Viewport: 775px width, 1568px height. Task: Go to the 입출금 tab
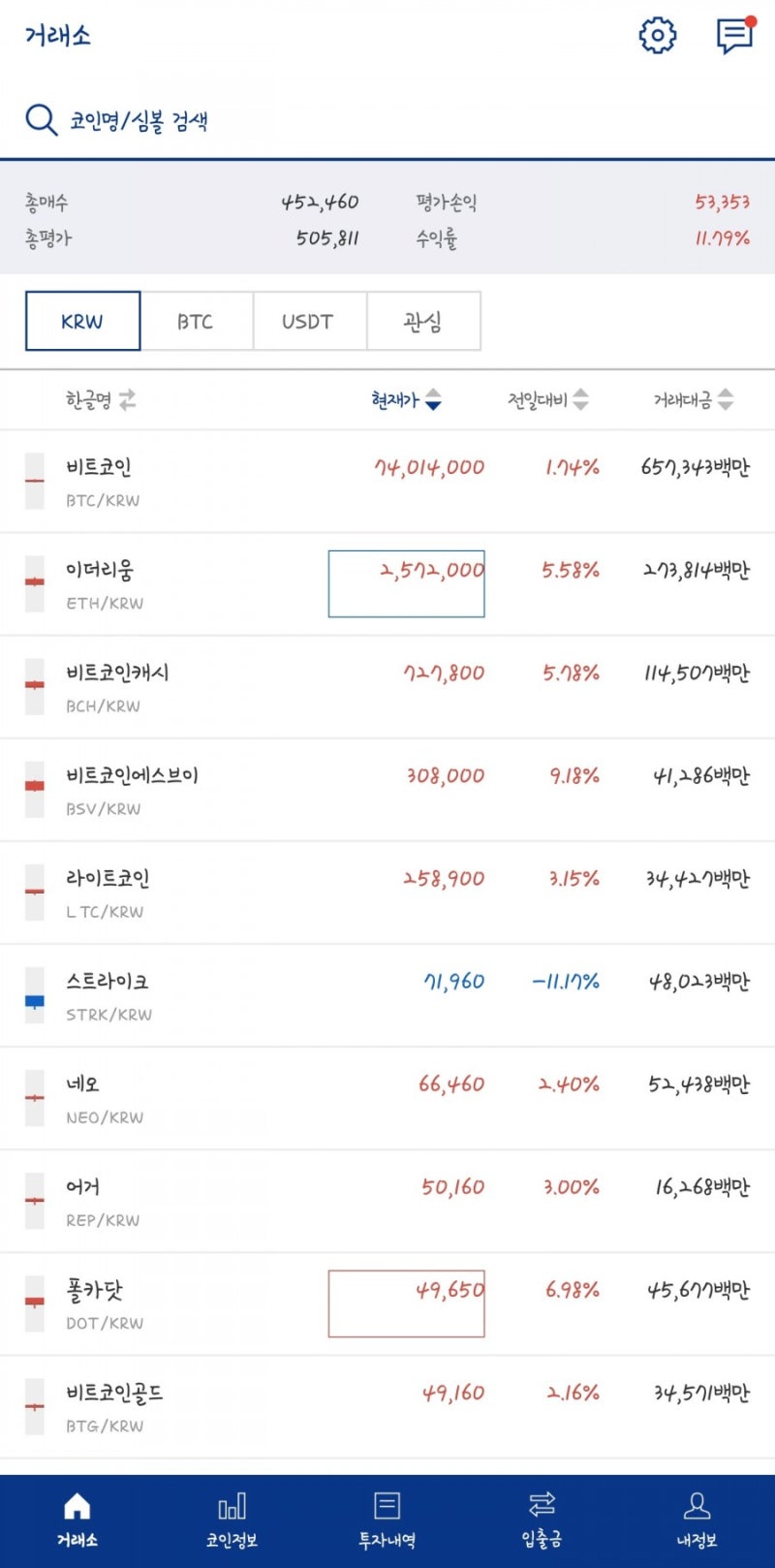tap(542, 1521)
